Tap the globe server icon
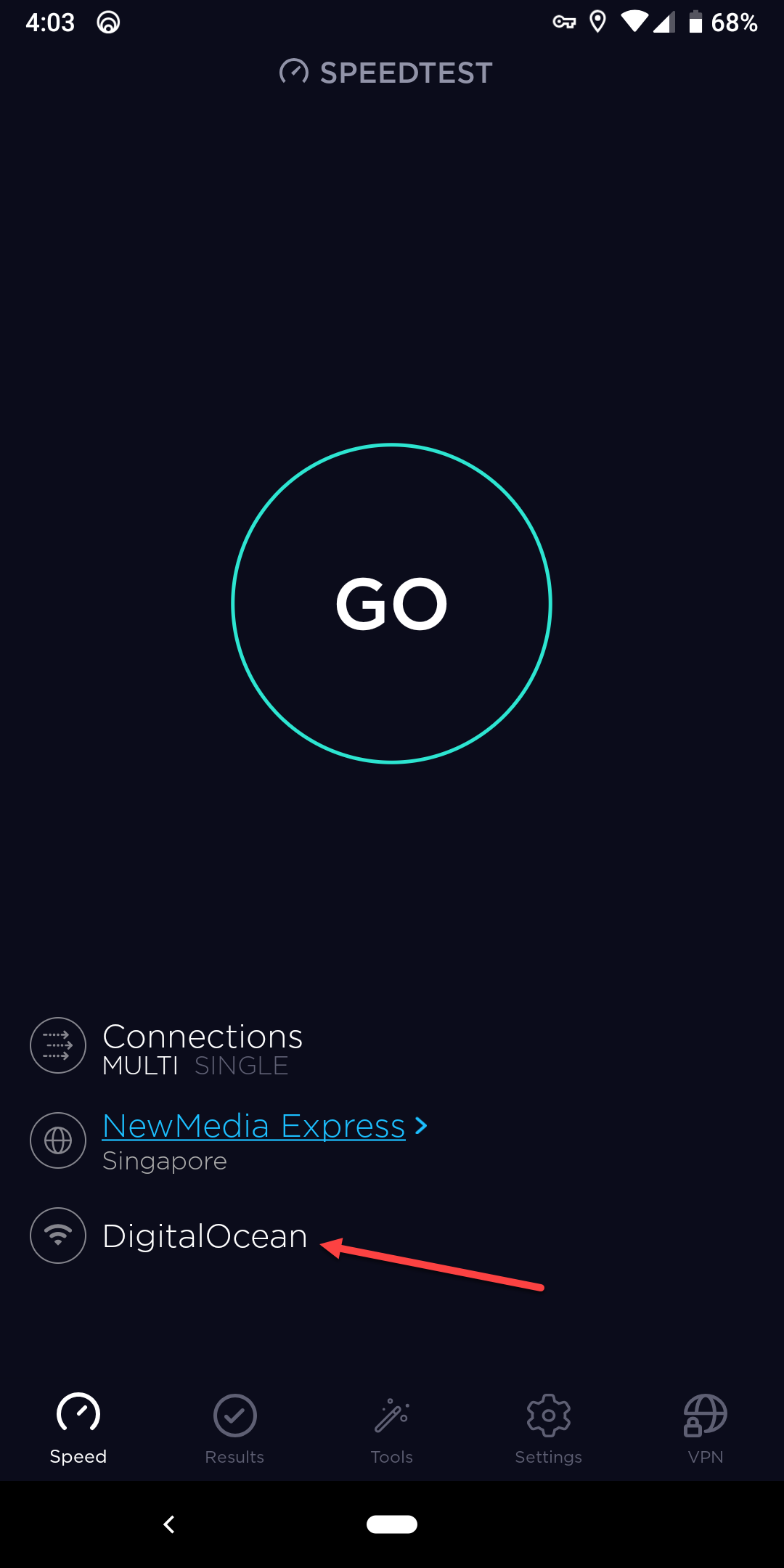 [58, 1140]
